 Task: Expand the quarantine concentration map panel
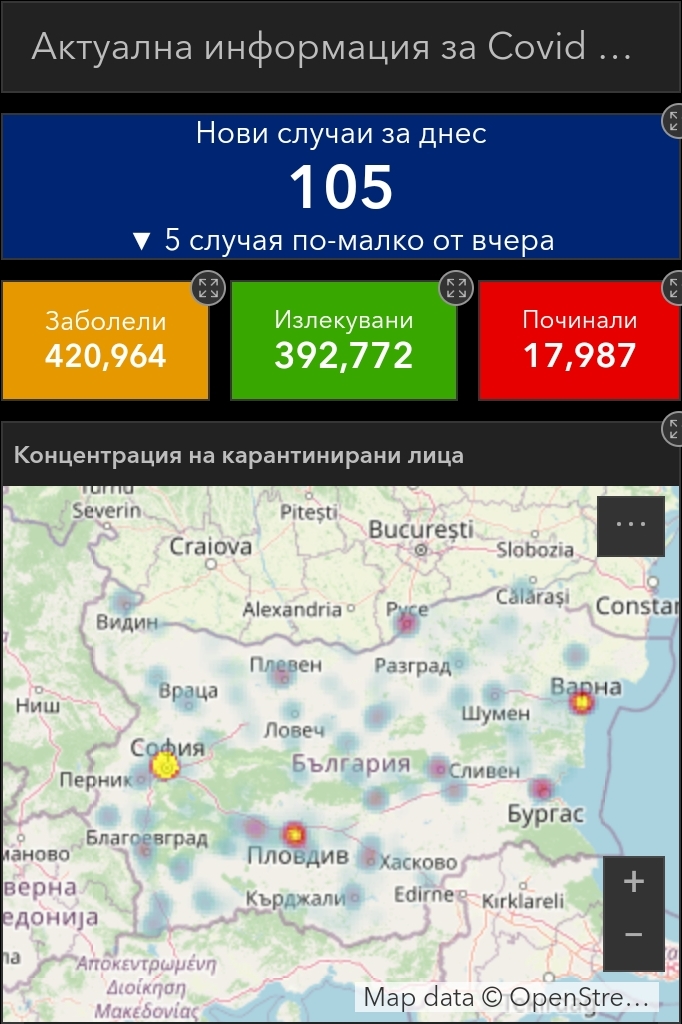pos(674,431)
